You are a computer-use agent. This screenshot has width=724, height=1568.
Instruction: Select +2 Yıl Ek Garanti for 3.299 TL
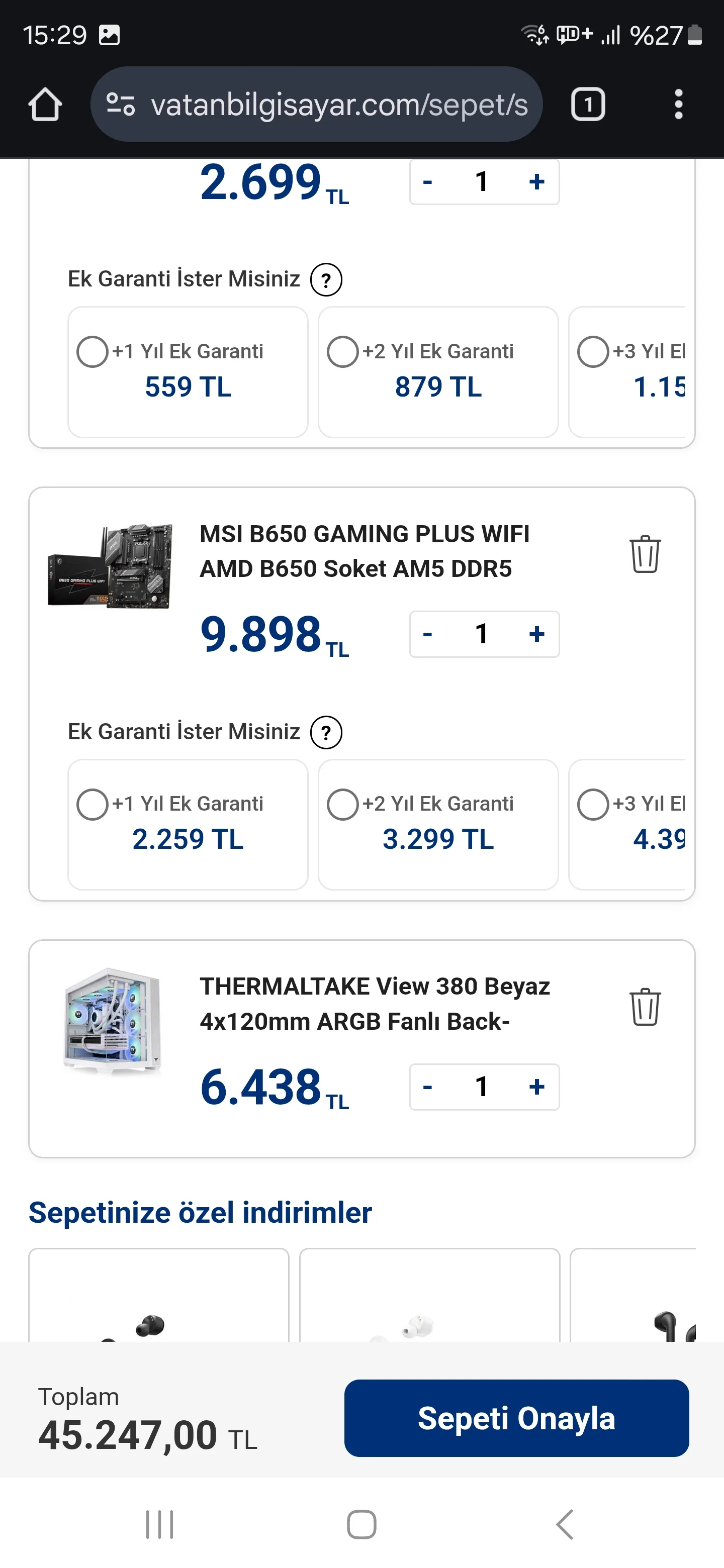[343, 804]
